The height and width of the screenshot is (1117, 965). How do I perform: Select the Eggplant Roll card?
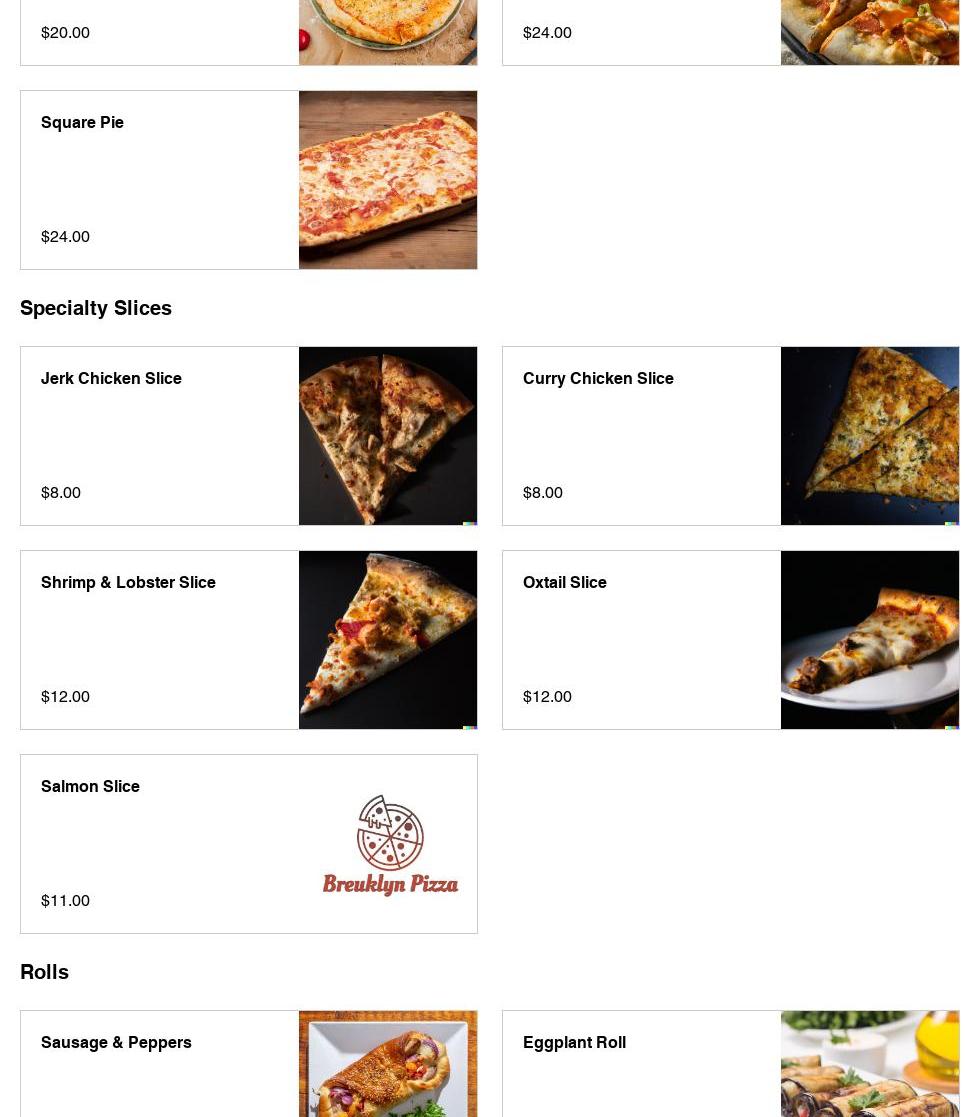click(x=730, y=1064)
